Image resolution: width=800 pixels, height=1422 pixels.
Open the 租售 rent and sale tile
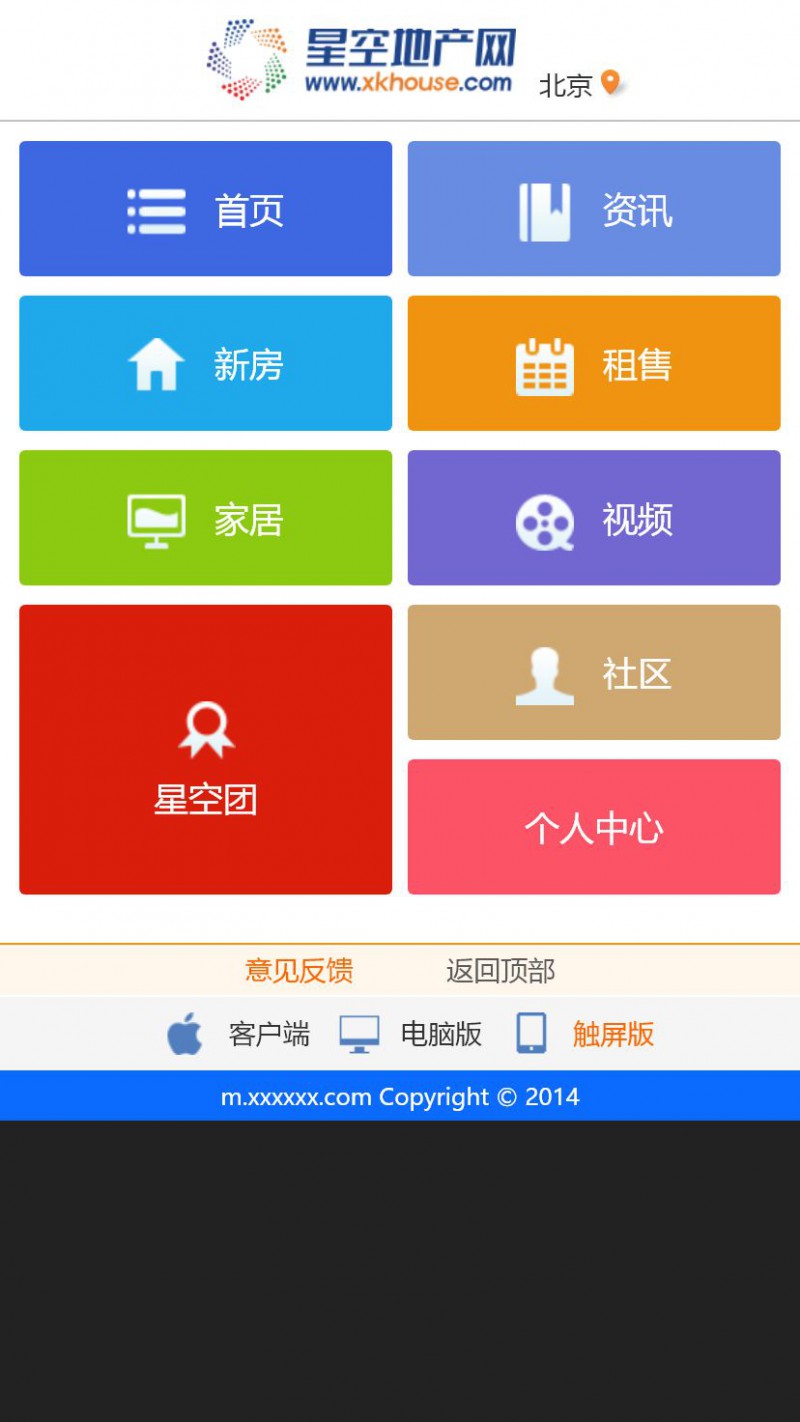[x=594, y=363]
